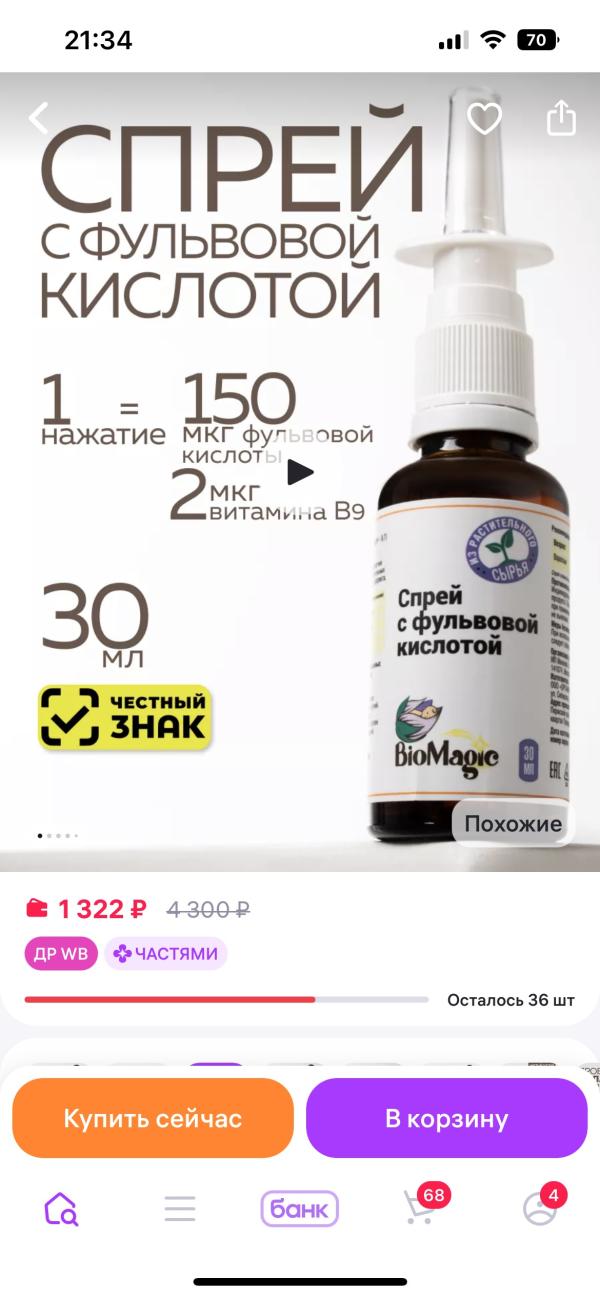The image size is (600, 1297).
Task: Add the spray to favorites
Action: pyautogui.click(x=485, y=119)
